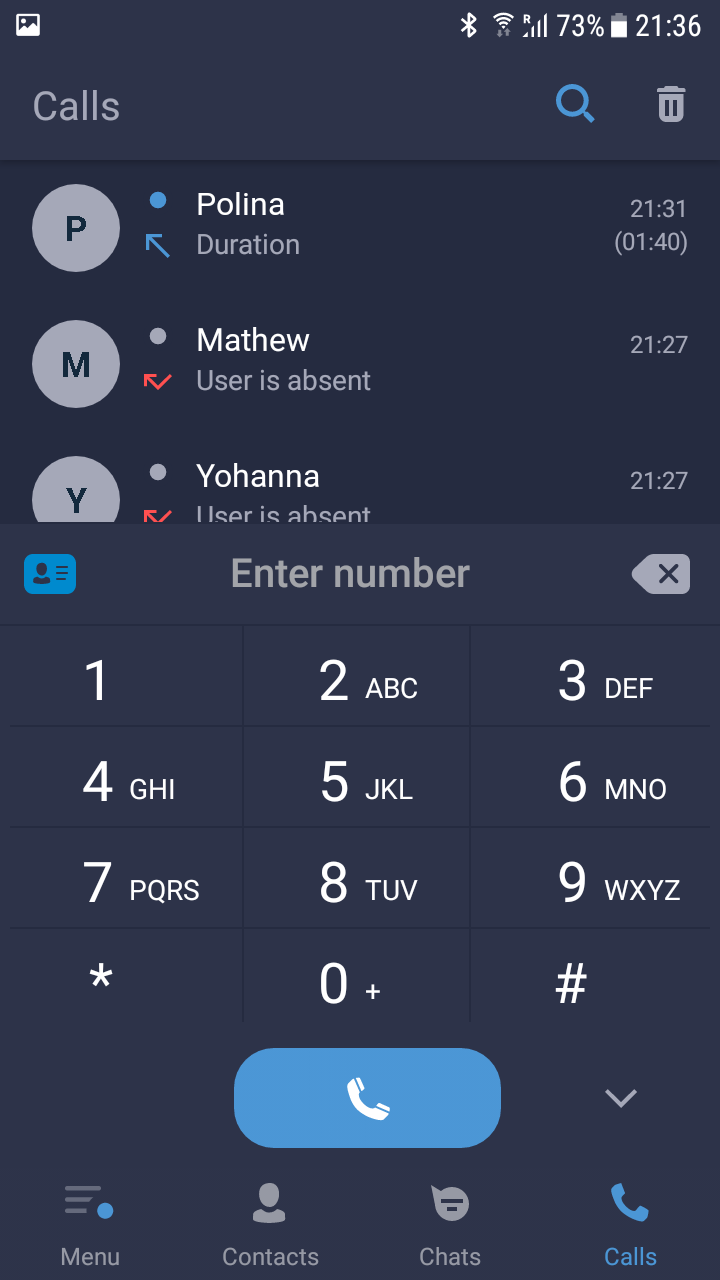Switch to the Contacts tab
This screenshot has height=1280, width=720.
click(x=270, y=1225)
